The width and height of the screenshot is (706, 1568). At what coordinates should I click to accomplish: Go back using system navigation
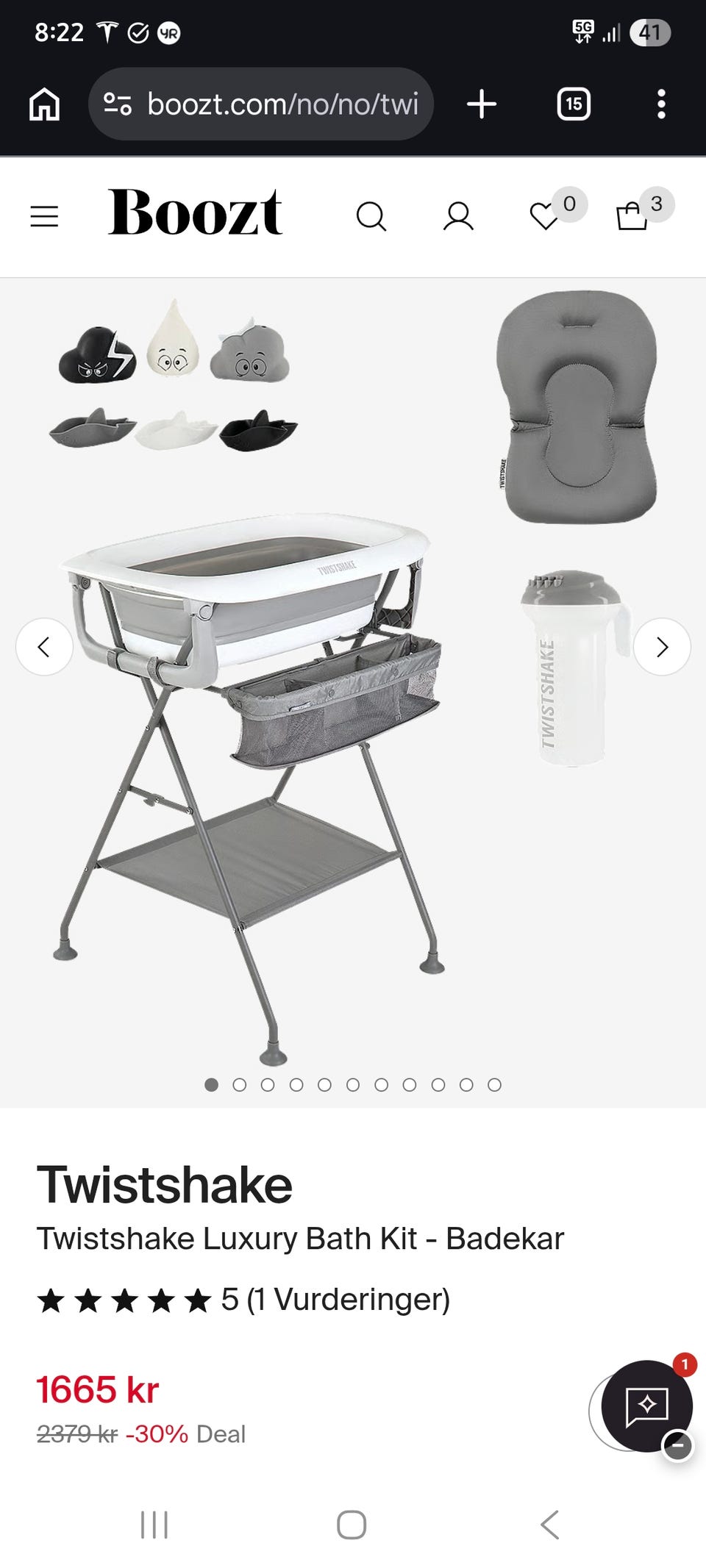[x=550, y=1525]
